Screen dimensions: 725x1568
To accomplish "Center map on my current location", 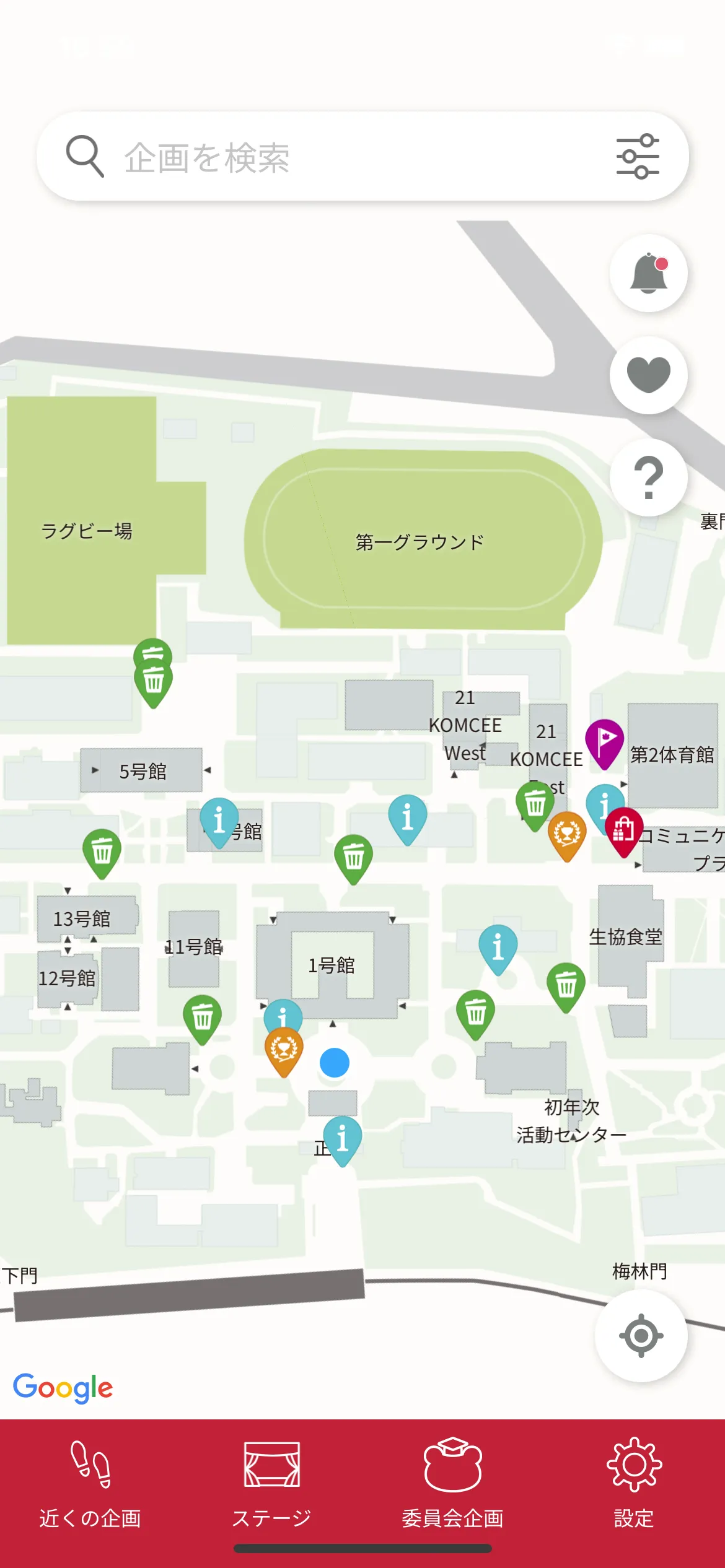I will (641, 1336).
